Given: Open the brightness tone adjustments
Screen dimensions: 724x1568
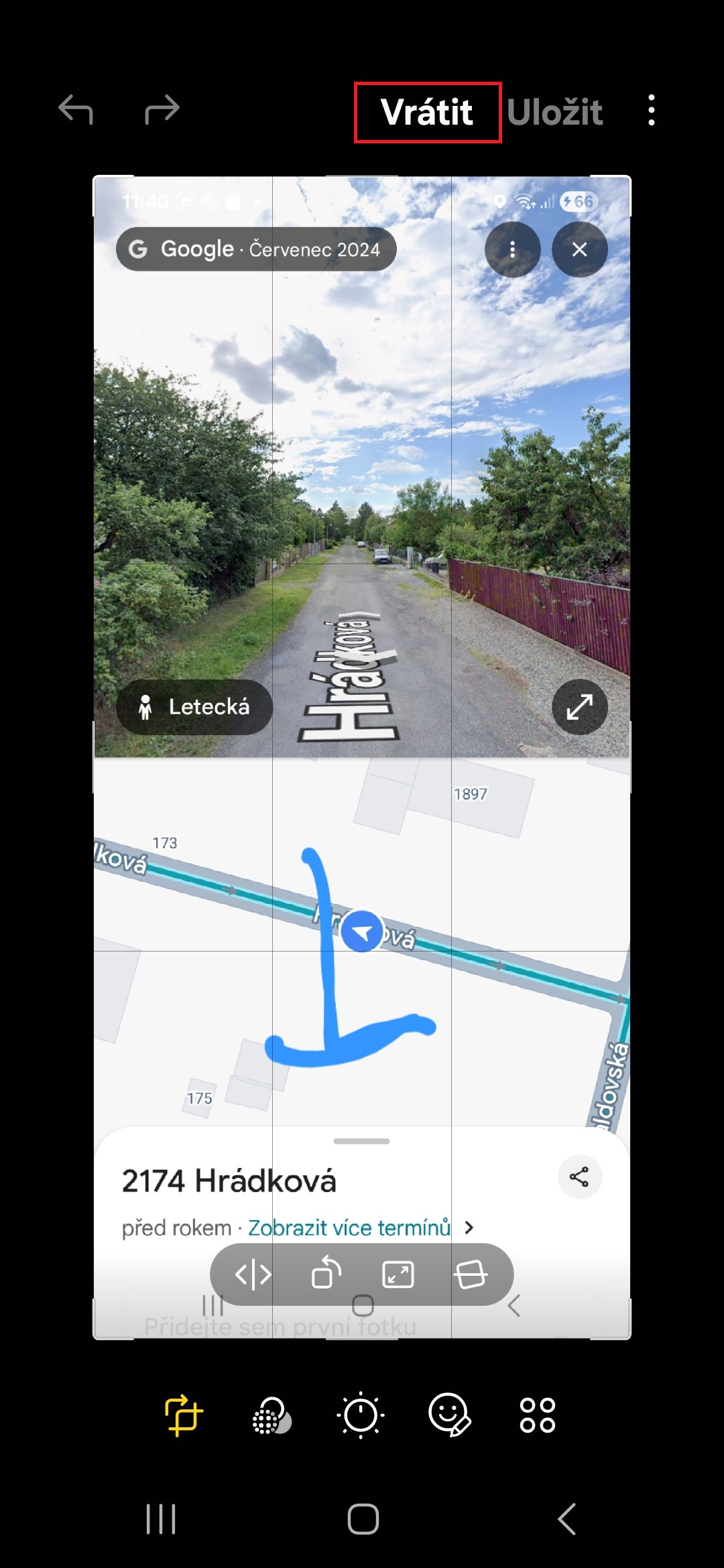Looking at the screenshot, I should tap(361, 1415).
